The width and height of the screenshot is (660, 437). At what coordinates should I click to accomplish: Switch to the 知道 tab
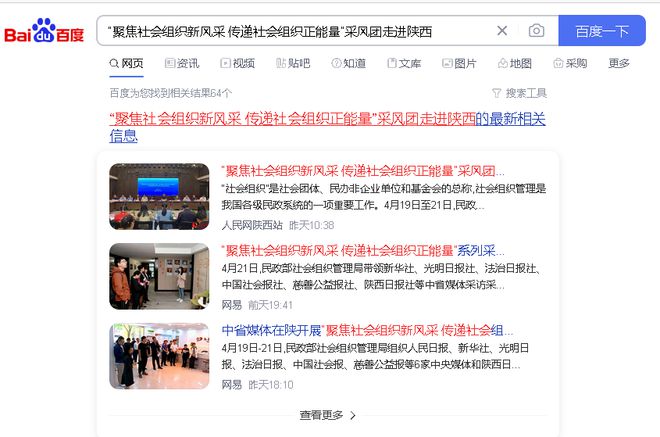click(346, 63)
